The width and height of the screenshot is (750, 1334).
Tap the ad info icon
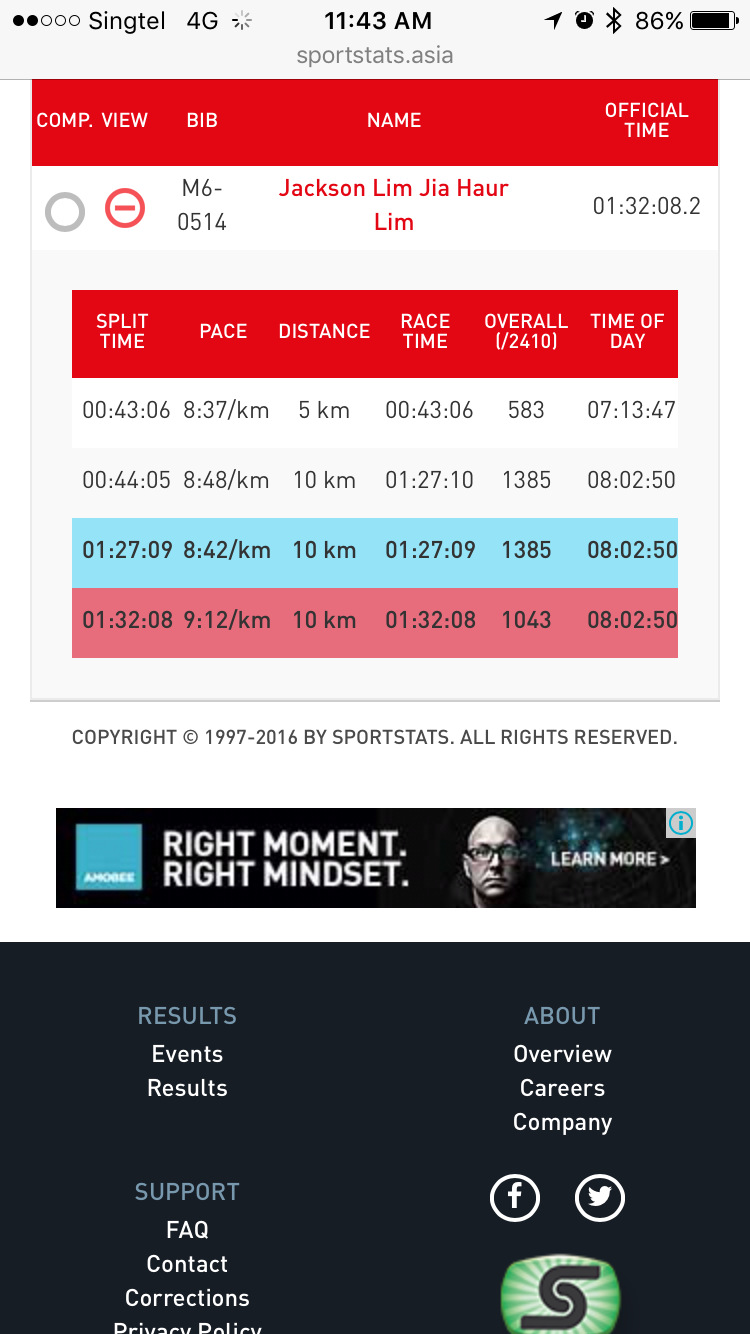(x=681, y=823)
